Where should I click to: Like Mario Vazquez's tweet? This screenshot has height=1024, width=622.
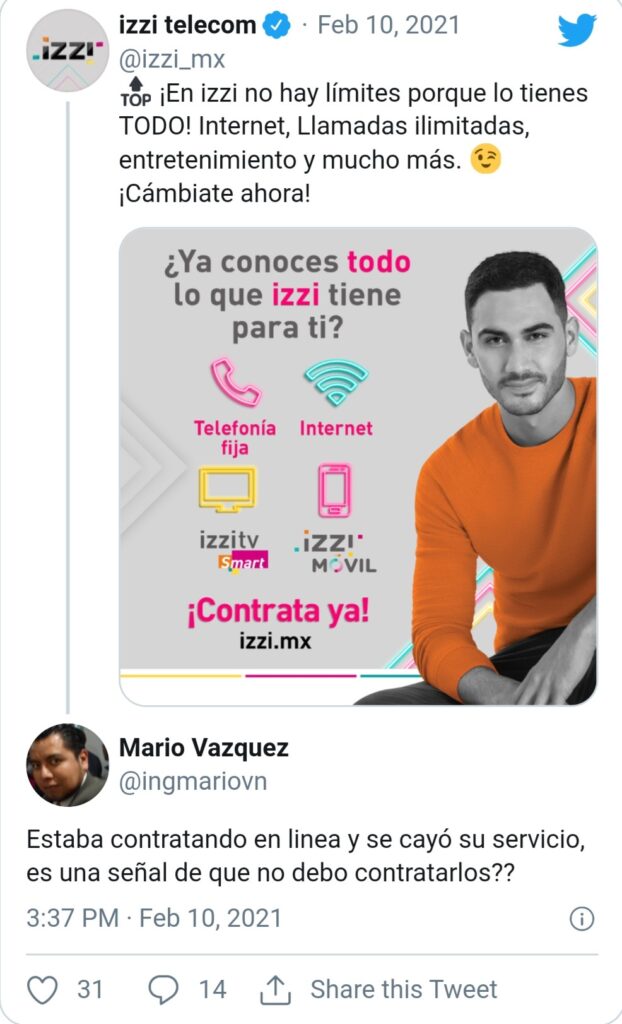click(42, 990)
